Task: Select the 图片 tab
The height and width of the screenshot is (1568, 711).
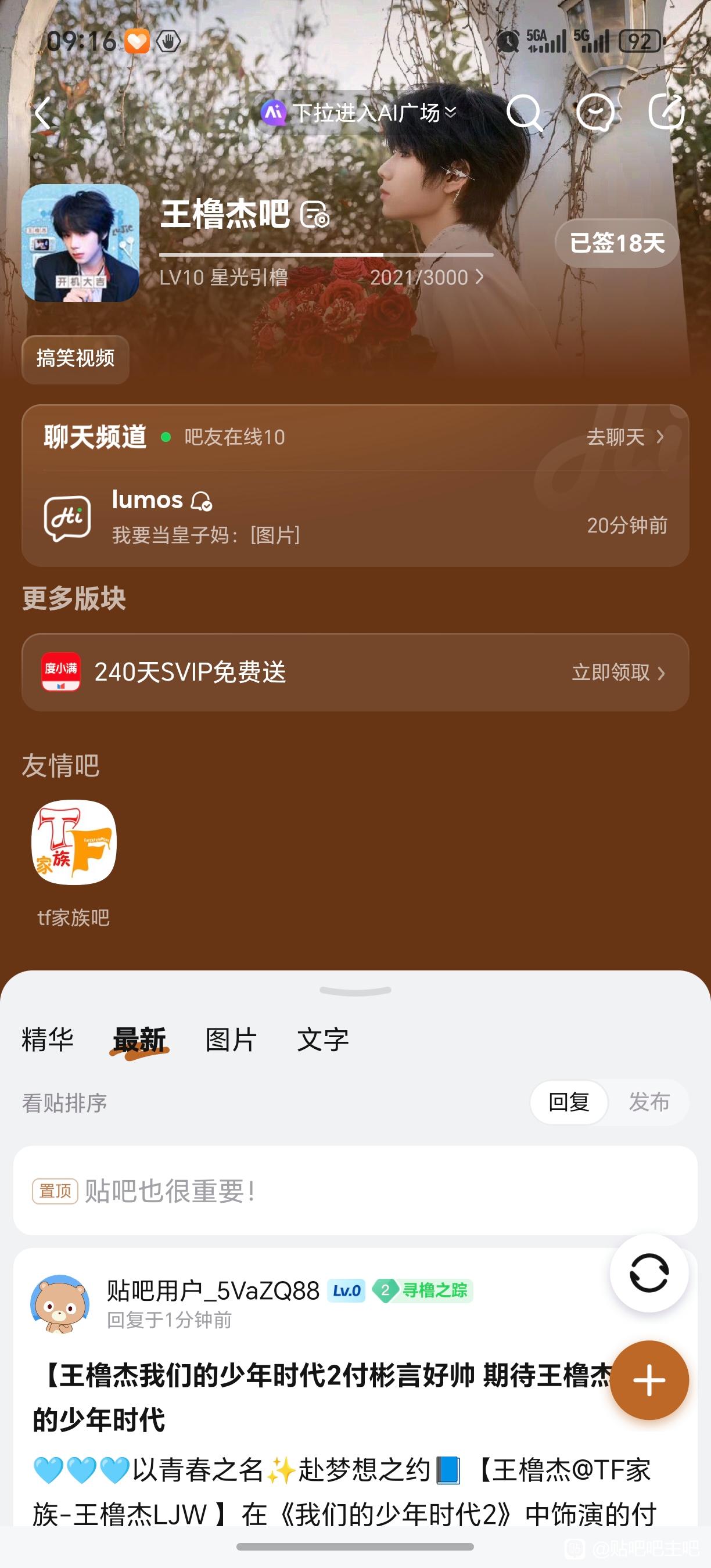Action: [231, 1040]
